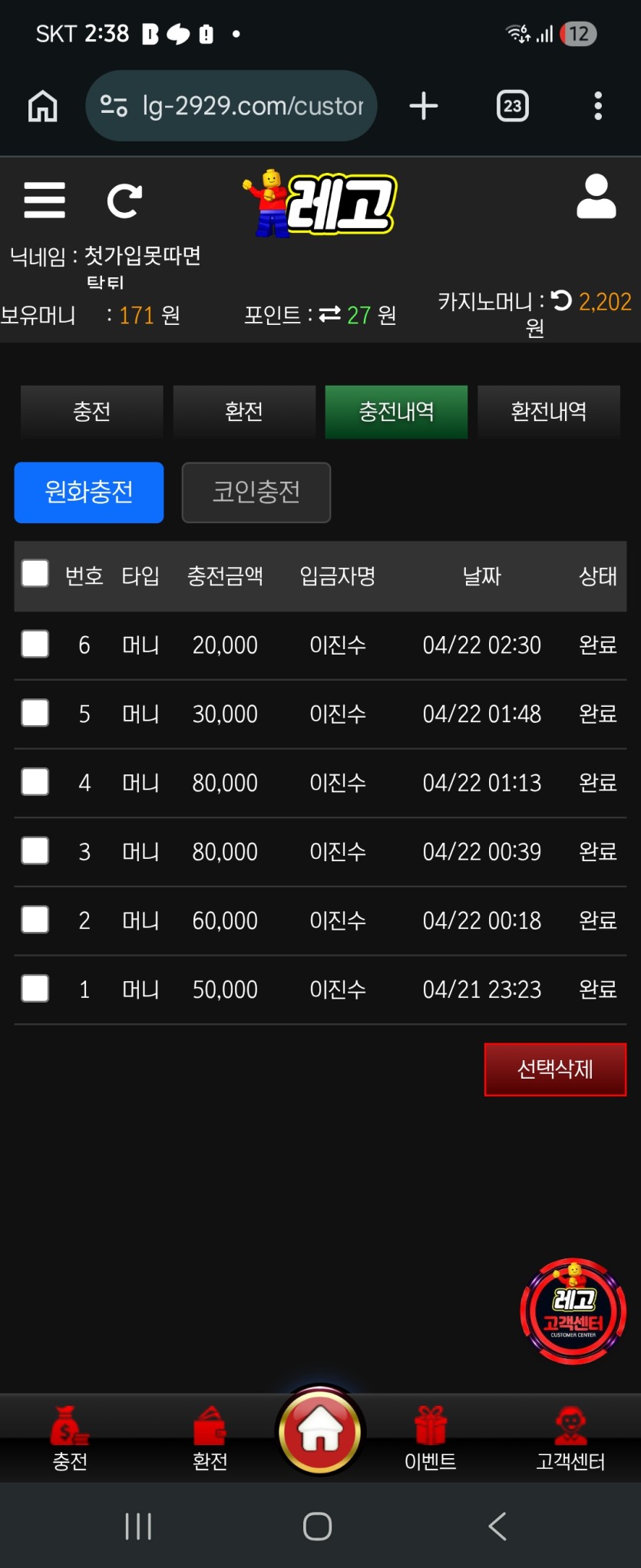This screenshot has width=641, height=1568.
Task: Tap the 선택삭제 button
Action: click(x=555, y=1069)
